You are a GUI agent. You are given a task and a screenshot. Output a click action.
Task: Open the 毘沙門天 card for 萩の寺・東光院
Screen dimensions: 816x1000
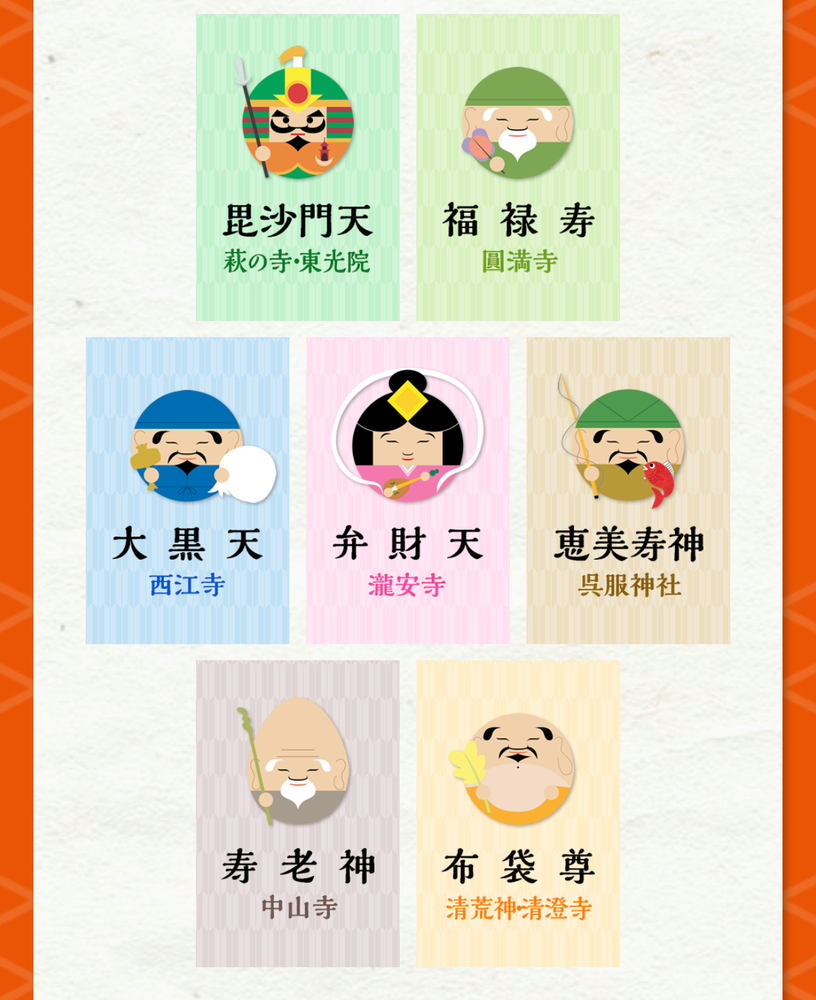pyautogui.click(x=297, y=167)
